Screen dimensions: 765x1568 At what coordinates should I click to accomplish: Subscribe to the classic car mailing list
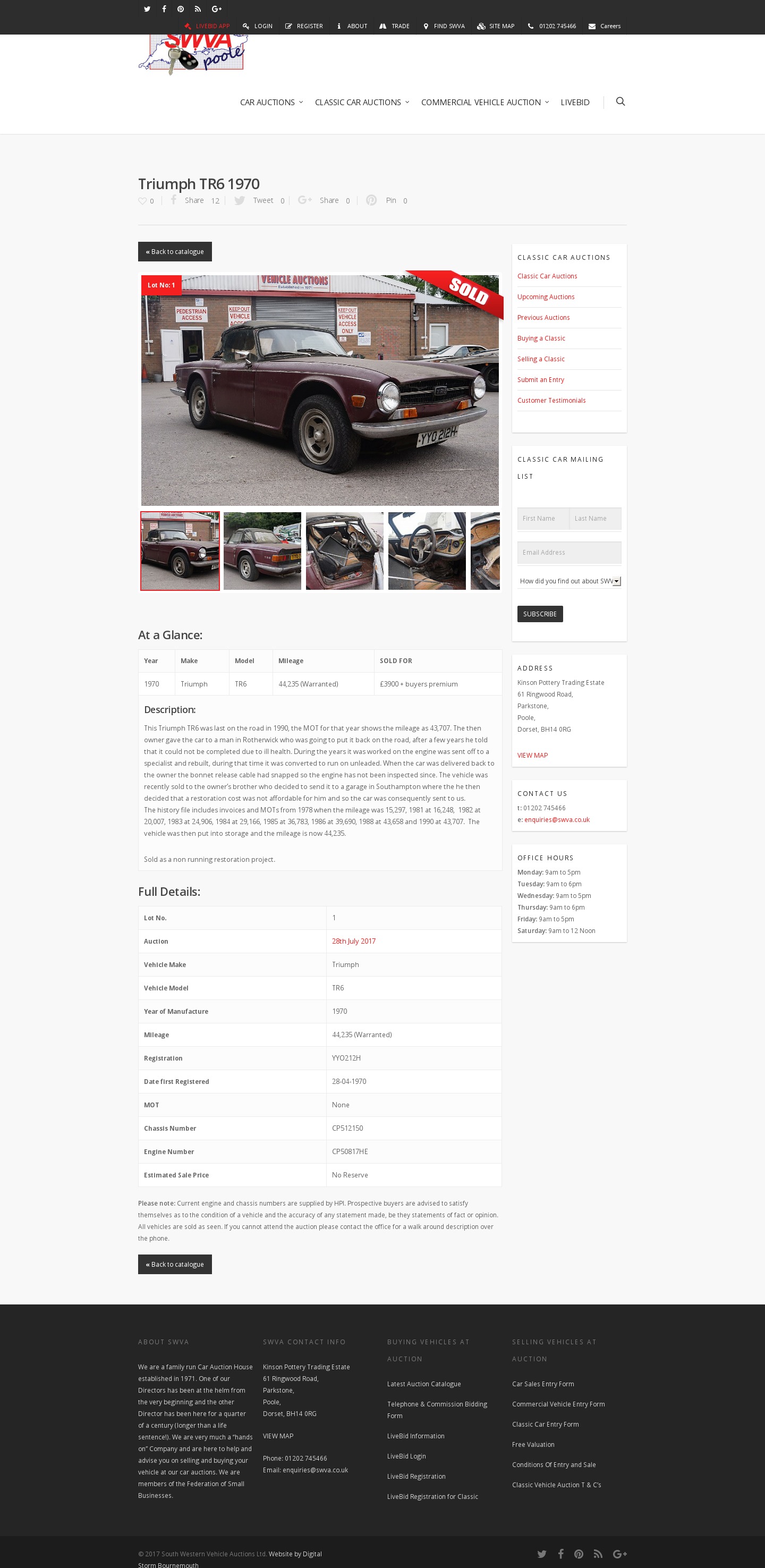click(x=539, y=614)
